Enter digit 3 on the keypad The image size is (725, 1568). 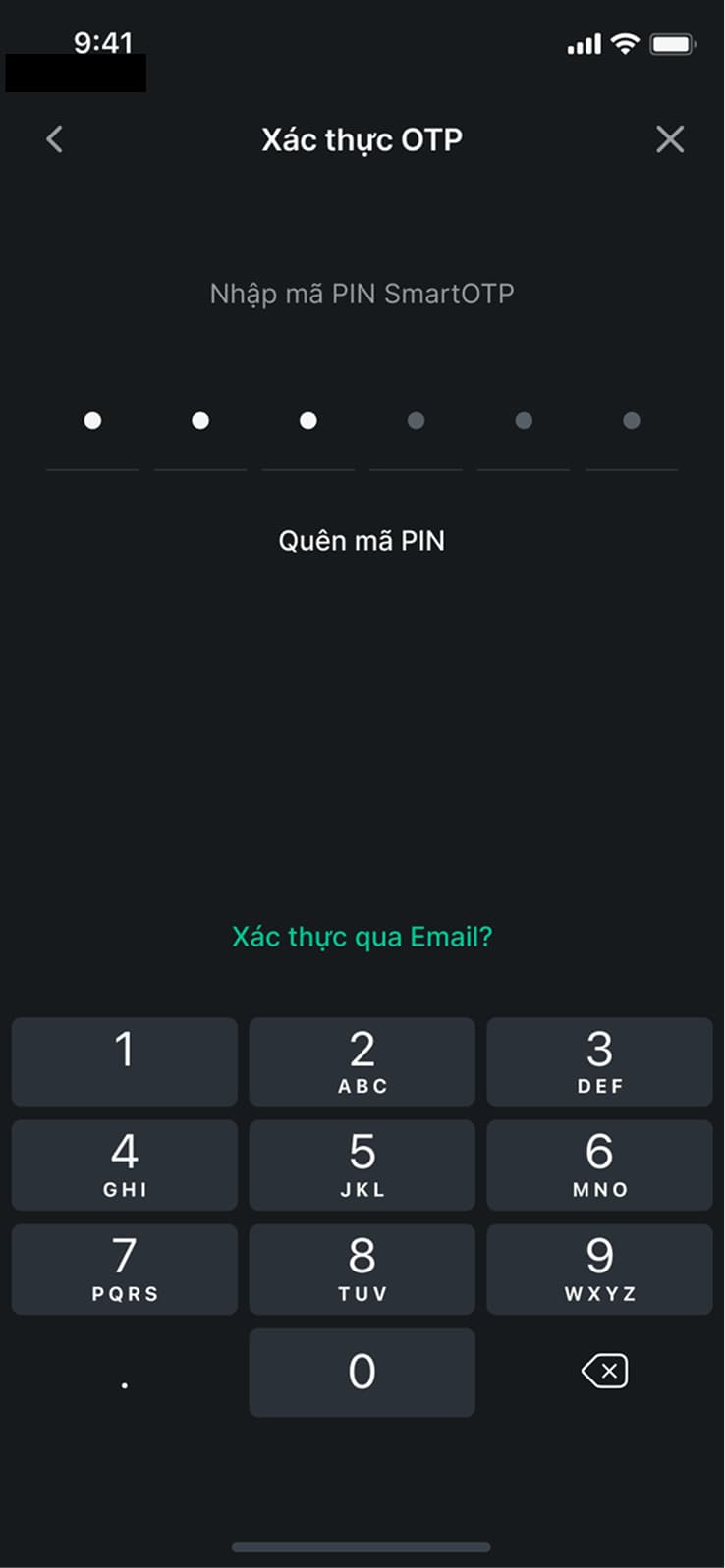point(599,1061)
